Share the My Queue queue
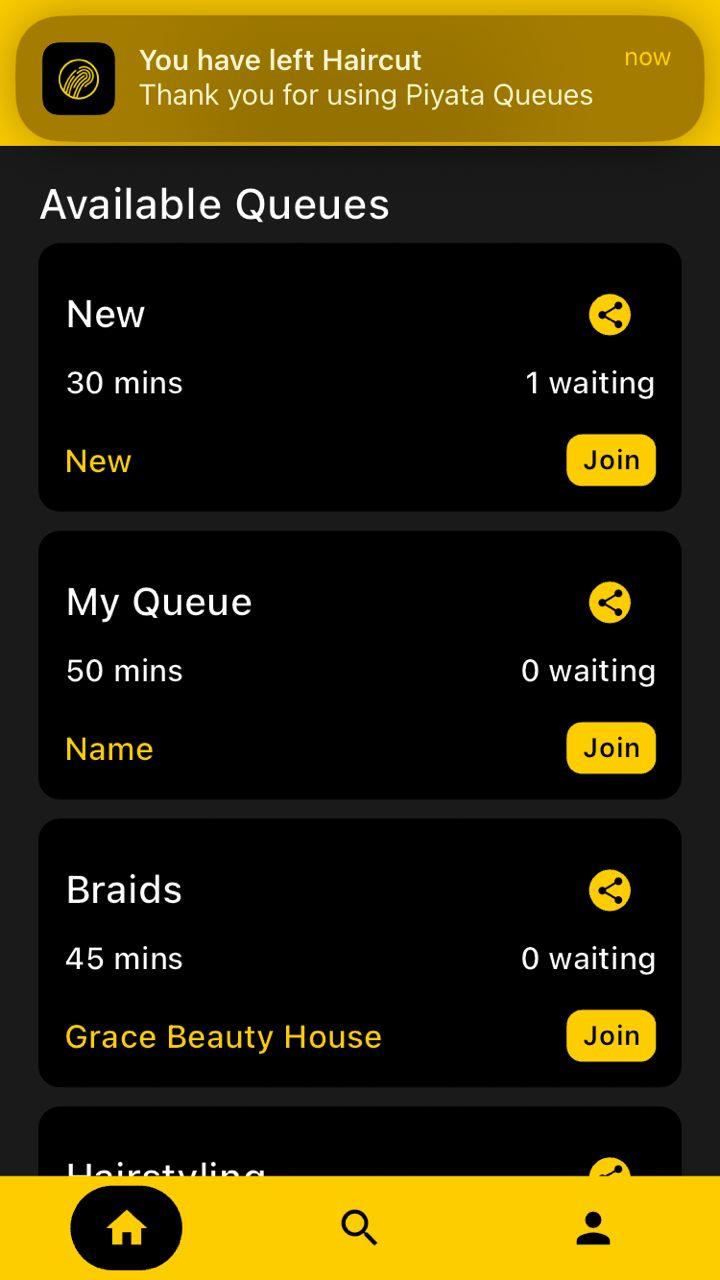Viewport: 720px width, 1280px height. 609,602
